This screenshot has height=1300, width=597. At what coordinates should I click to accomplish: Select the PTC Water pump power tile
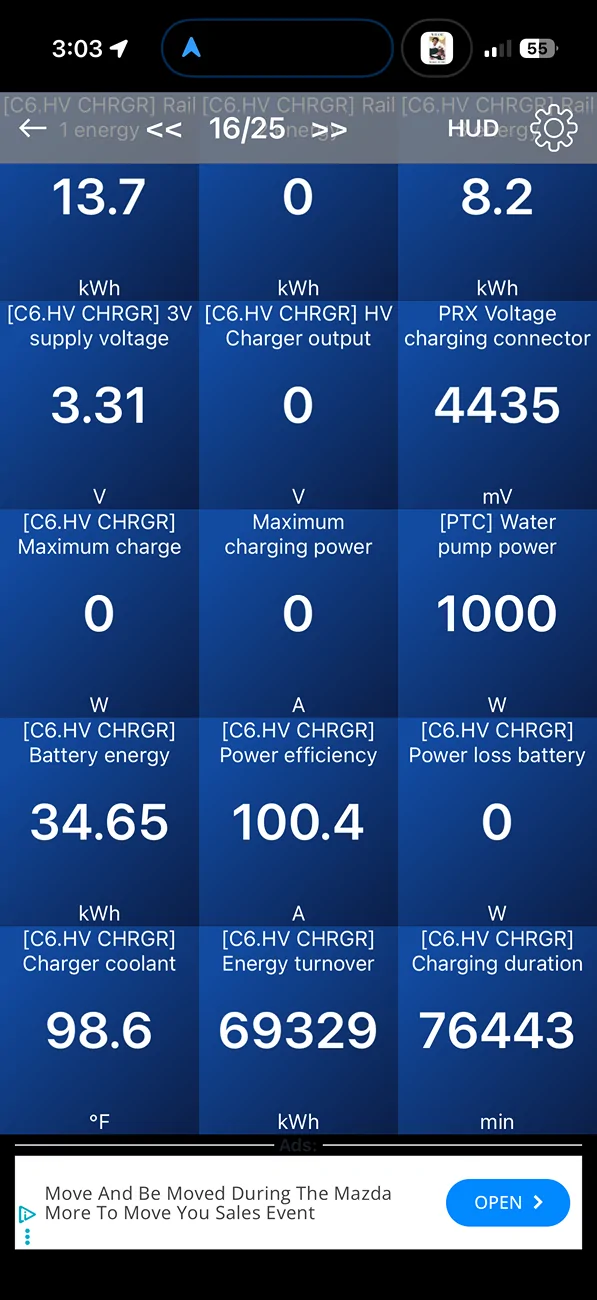[x=497, y=613]
